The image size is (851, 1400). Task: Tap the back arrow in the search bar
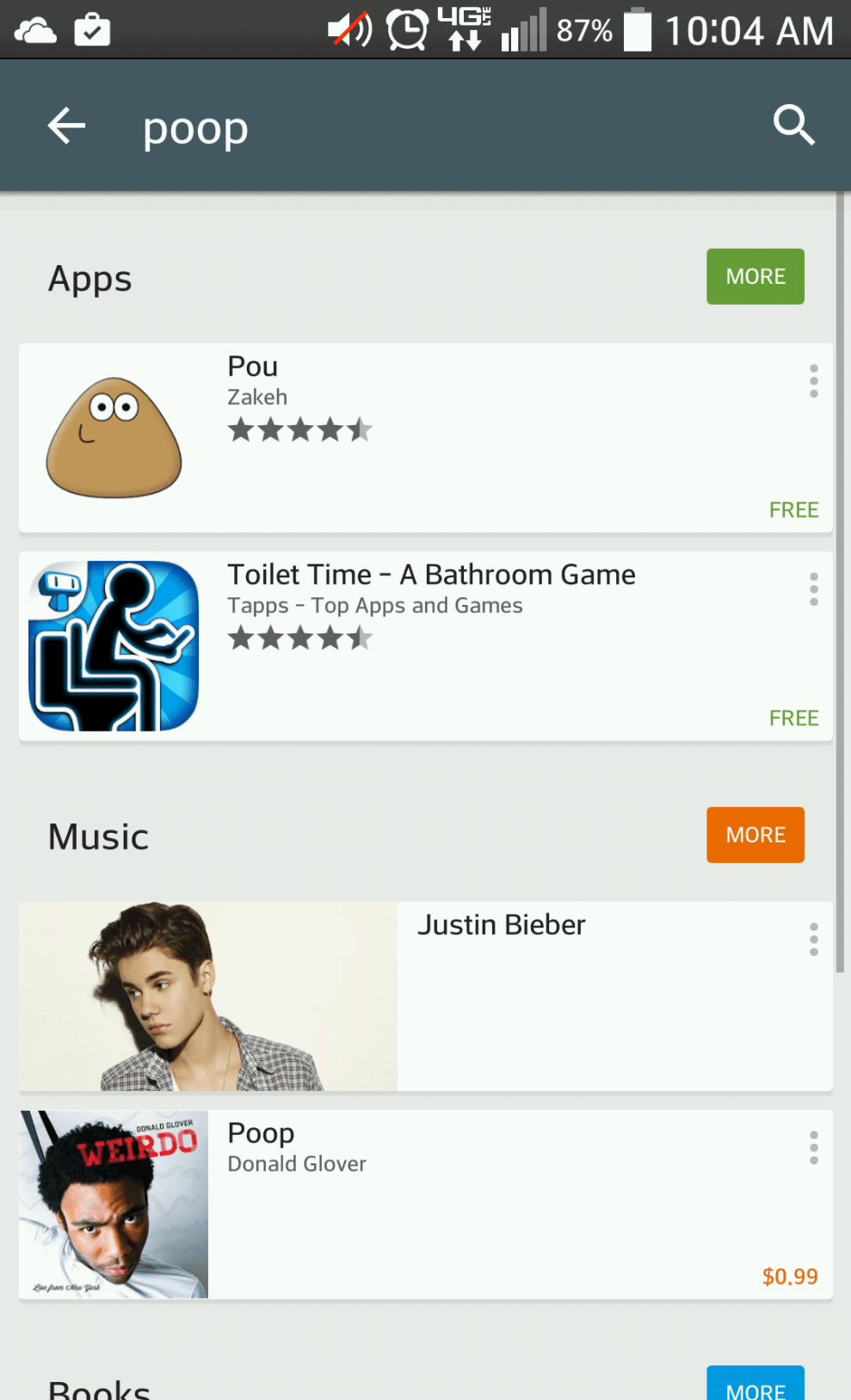click(x=66, y=125)
